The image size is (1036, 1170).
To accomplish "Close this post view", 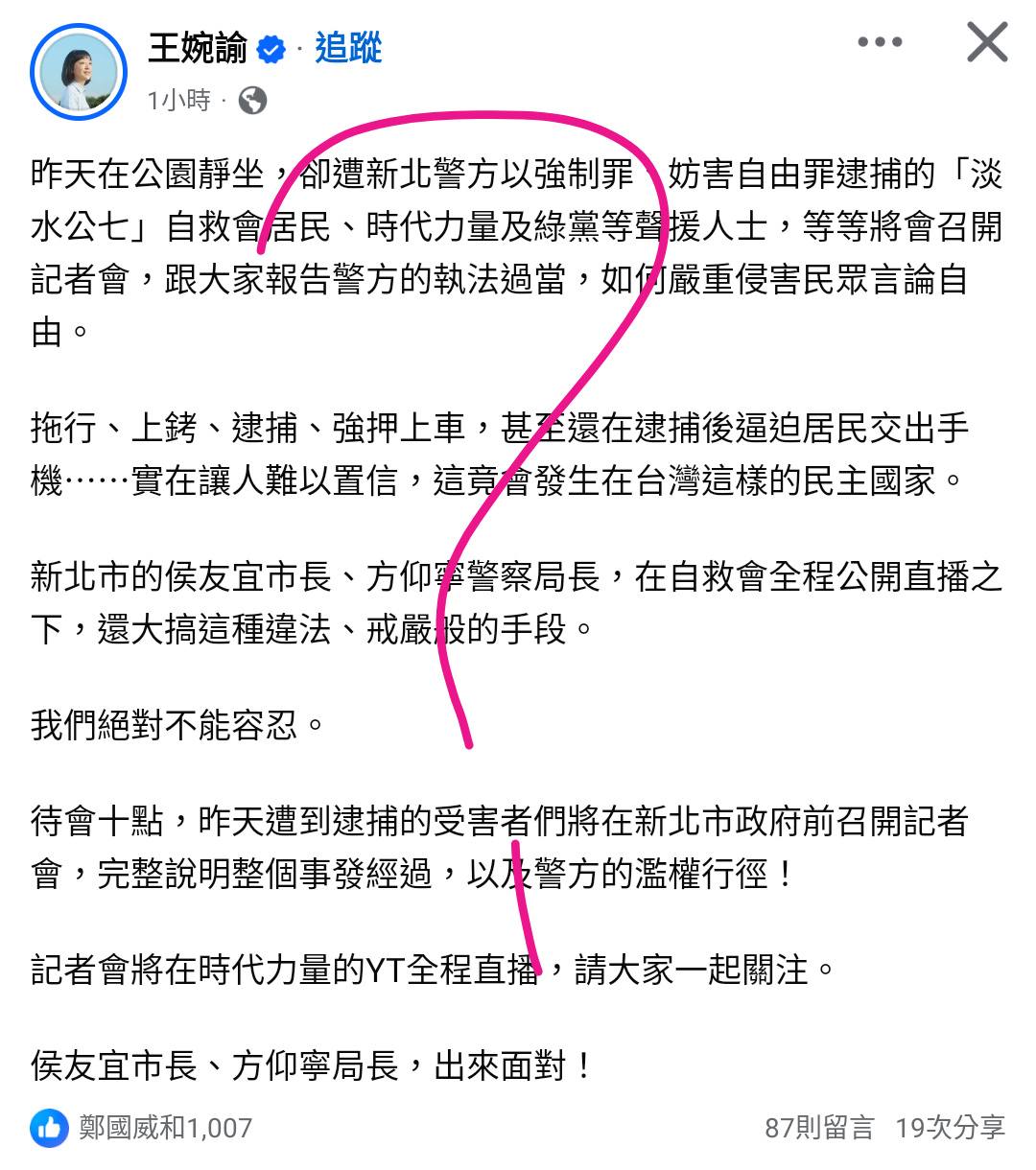I will click(x=986, y=43).
